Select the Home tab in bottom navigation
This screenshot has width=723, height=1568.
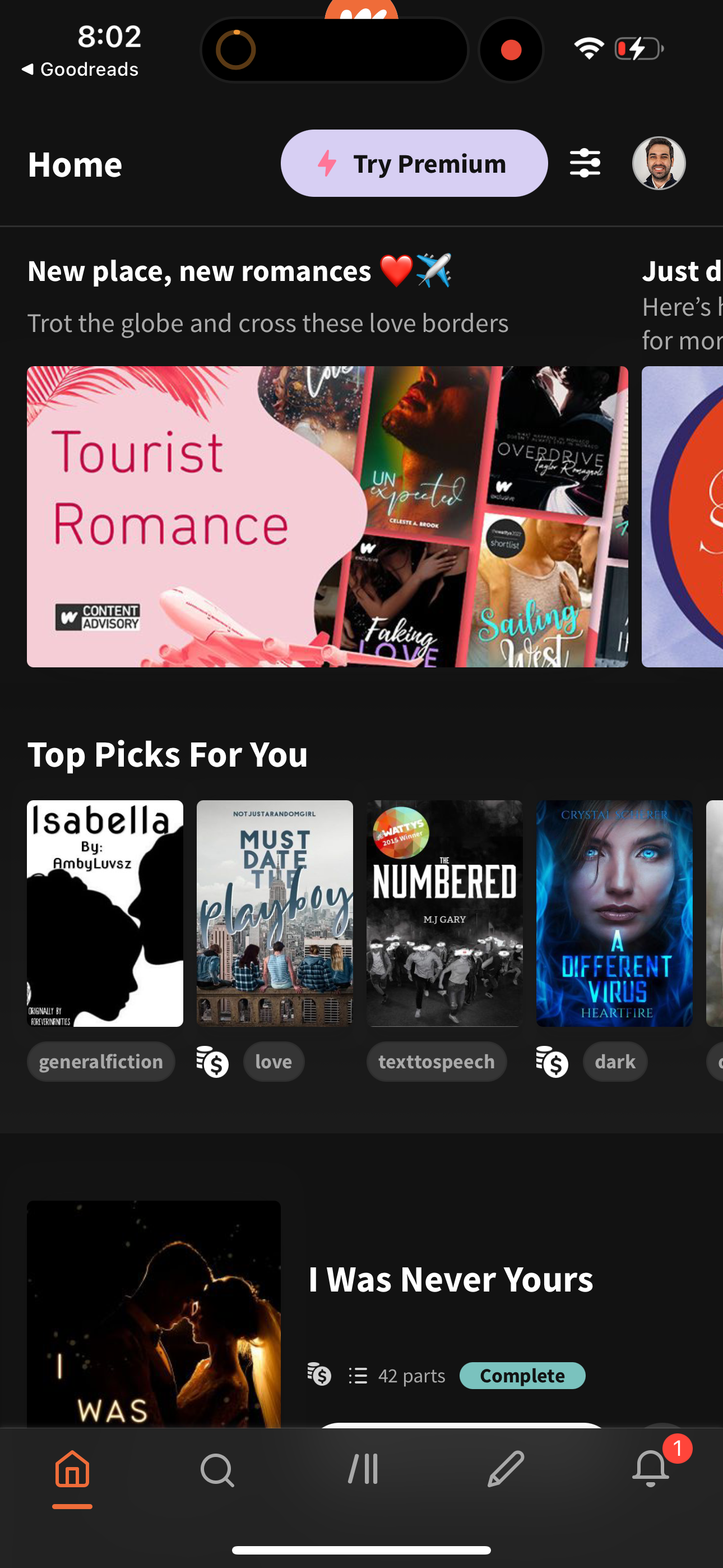click(x=72, y=1467)
